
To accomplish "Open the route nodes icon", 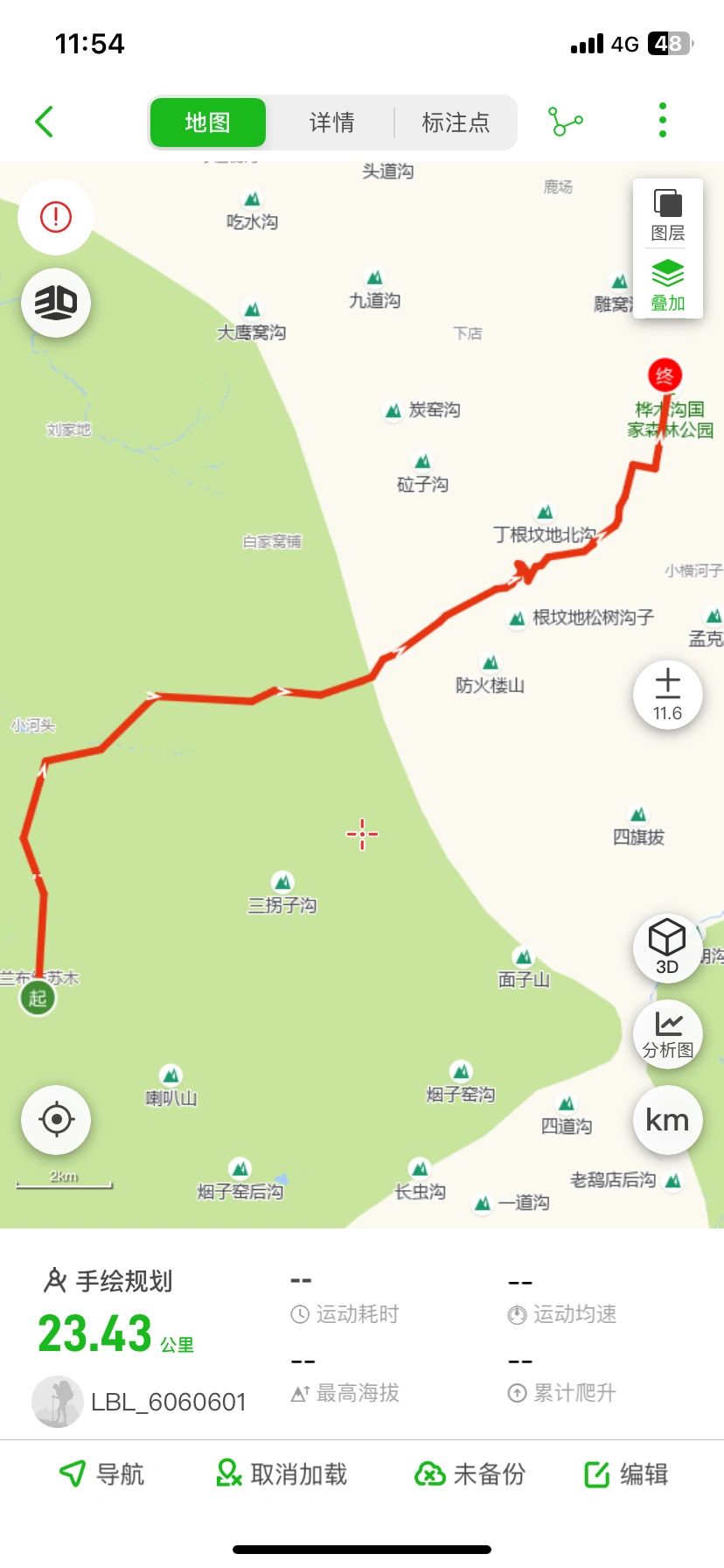I will pos(565,122).
